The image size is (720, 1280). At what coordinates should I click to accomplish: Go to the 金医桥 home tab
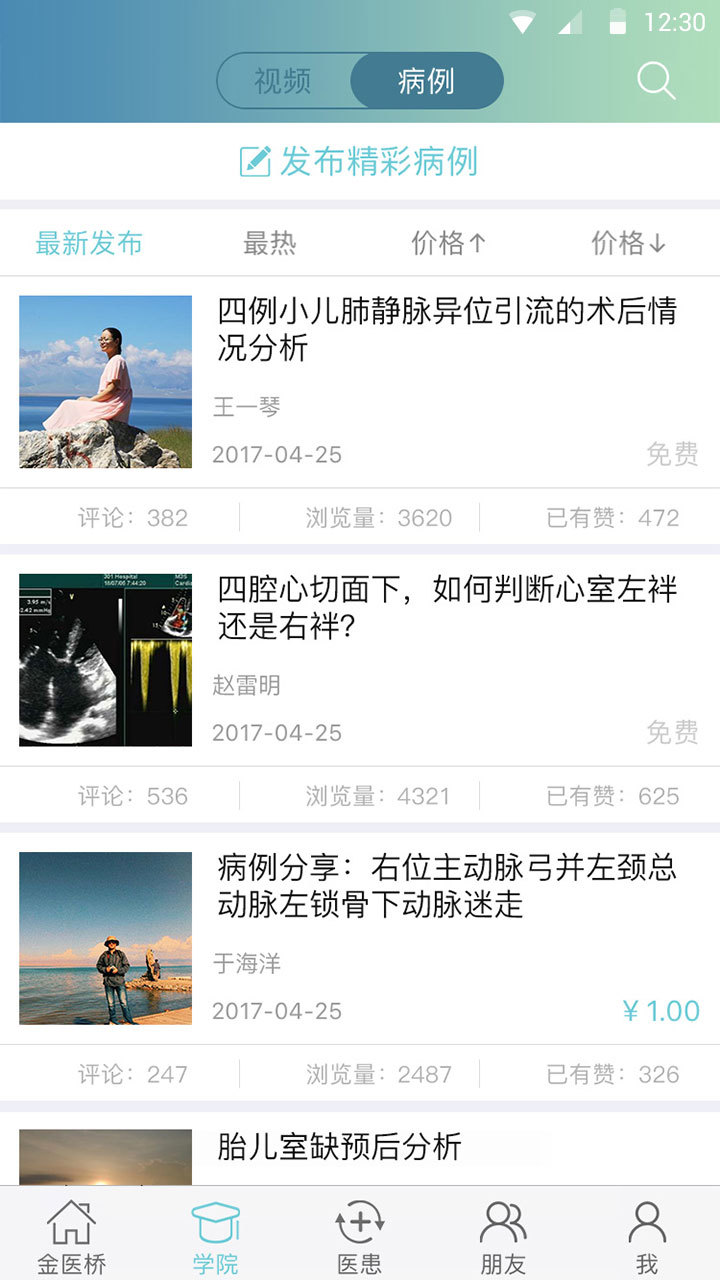pyautogui.click(x=72, y=1238)
